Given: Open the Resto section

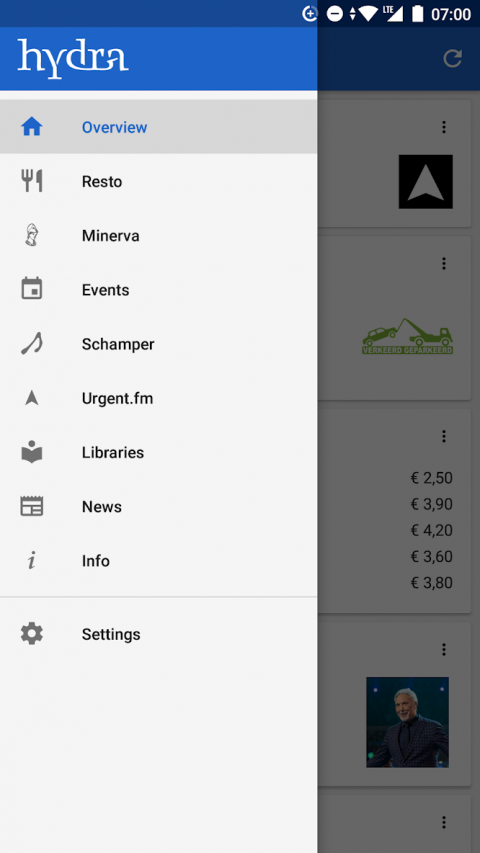Looking at the screenshot, I should tap(158, 181).
